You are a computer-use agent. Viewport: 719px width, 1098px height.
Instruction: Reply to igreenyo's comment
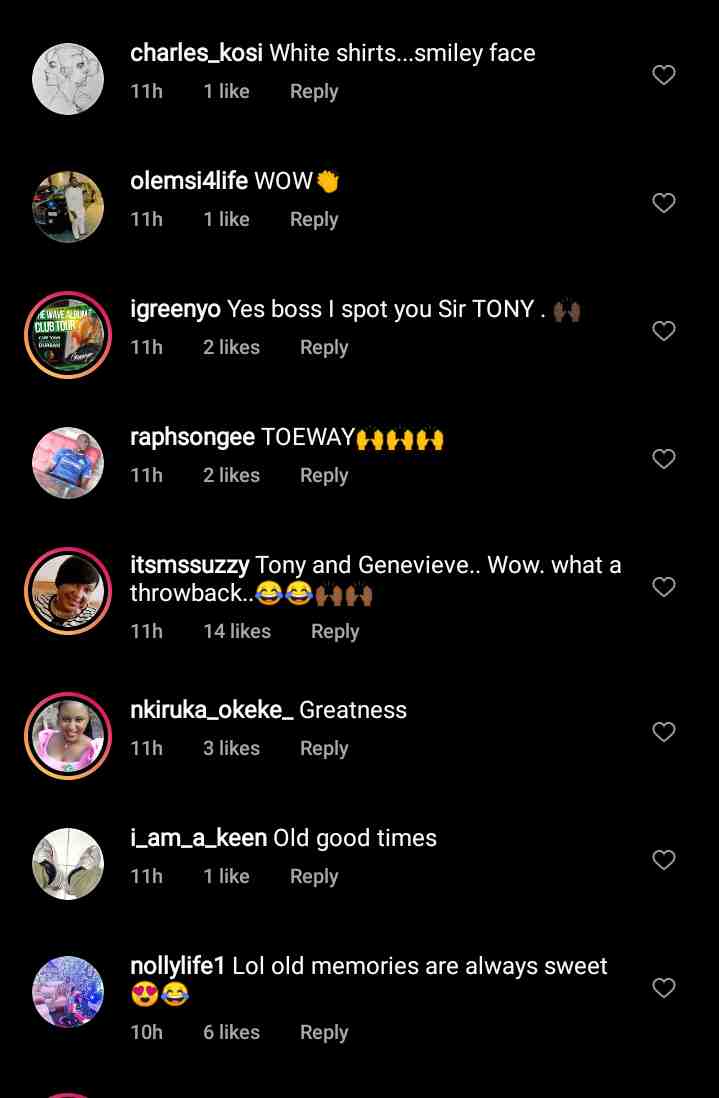point(324,347)
